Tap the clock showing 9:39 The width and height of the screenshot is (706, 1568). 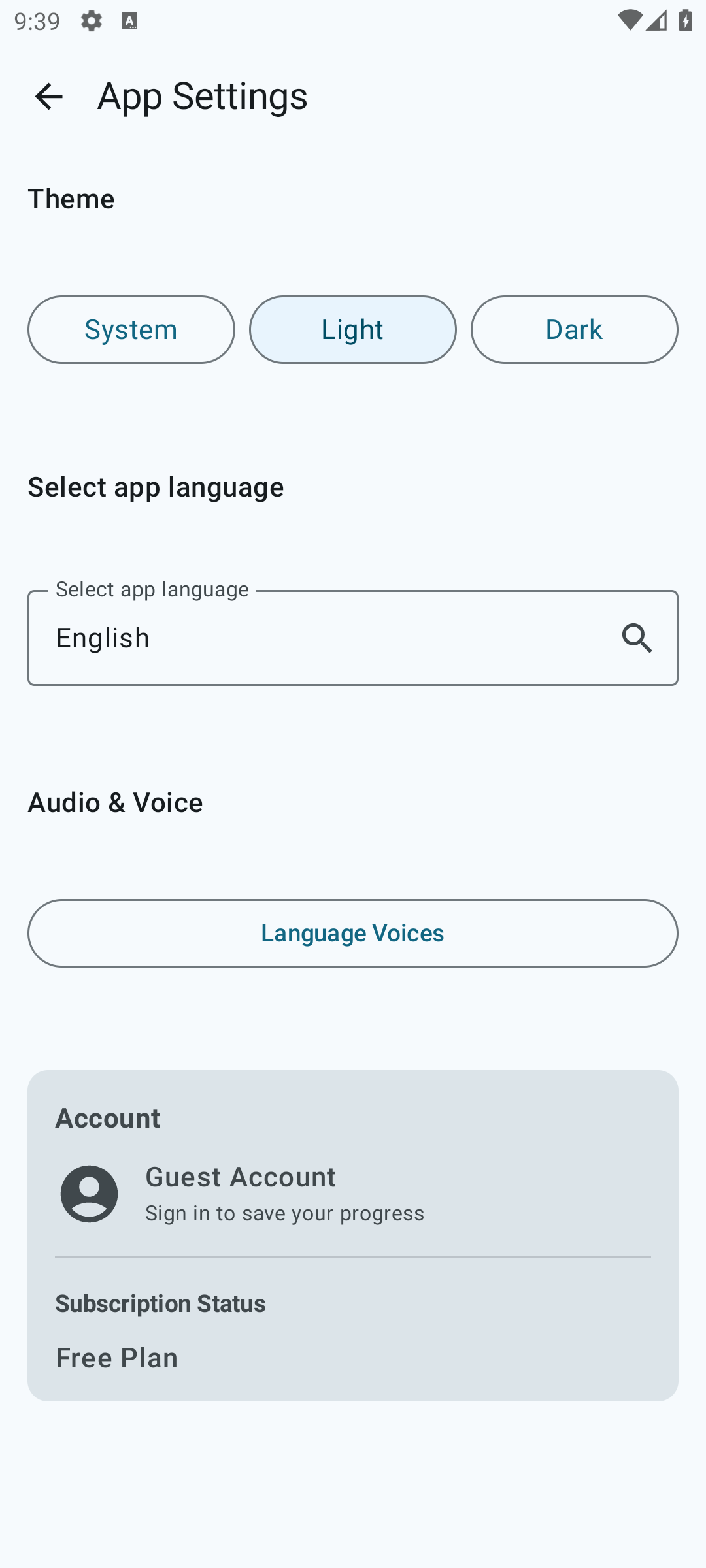click(x=37, y=20)
